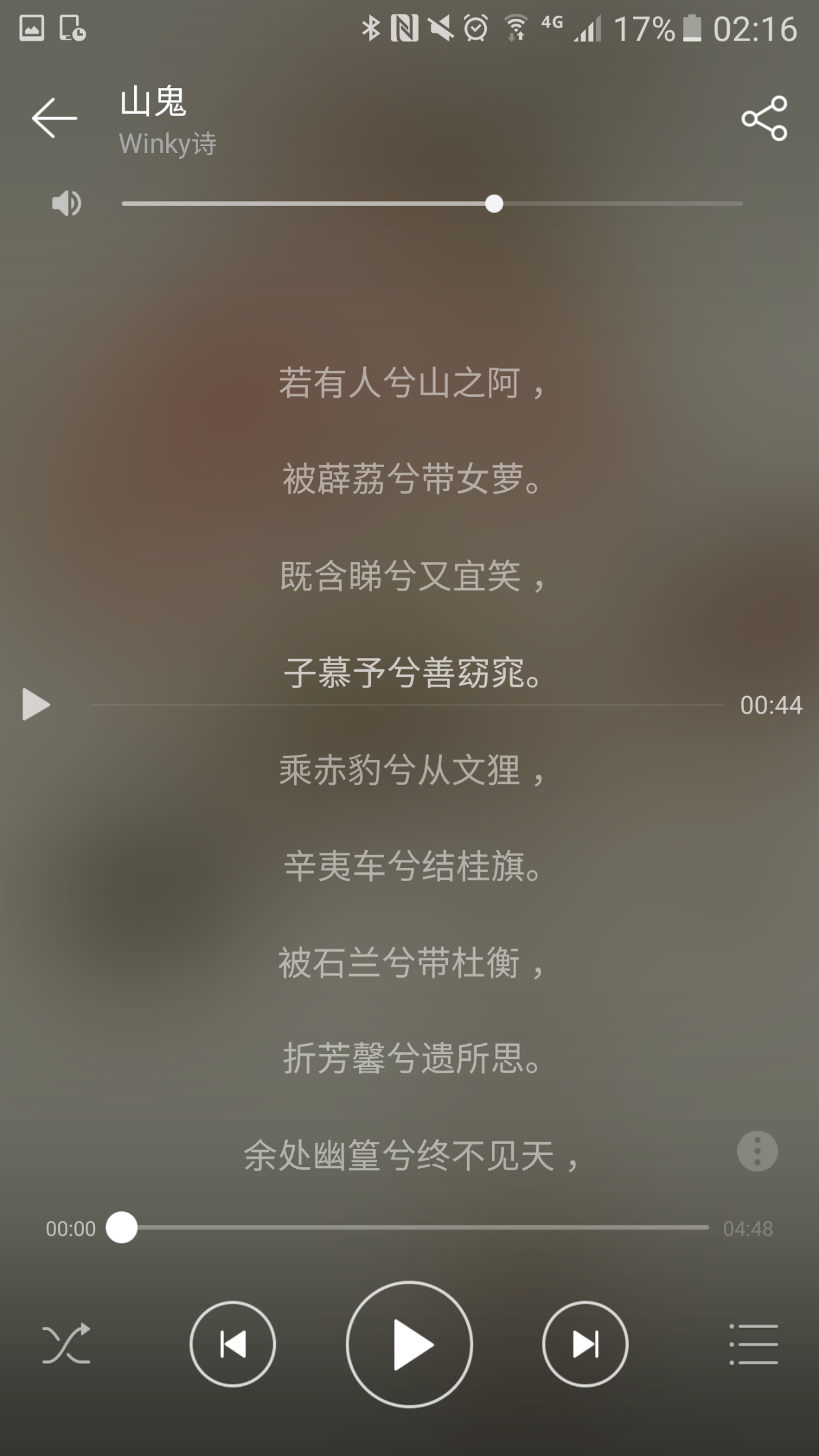Tap the back arrow to exit player

tap(52, 119)
